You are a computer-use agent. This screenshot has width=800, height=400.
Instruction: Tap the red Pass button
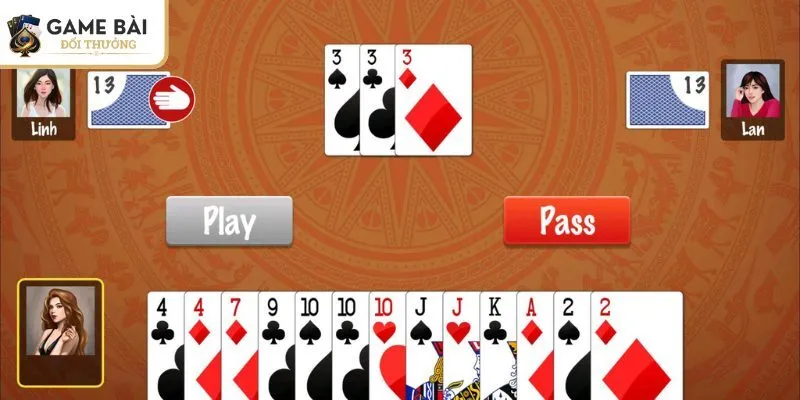(566, 221)
